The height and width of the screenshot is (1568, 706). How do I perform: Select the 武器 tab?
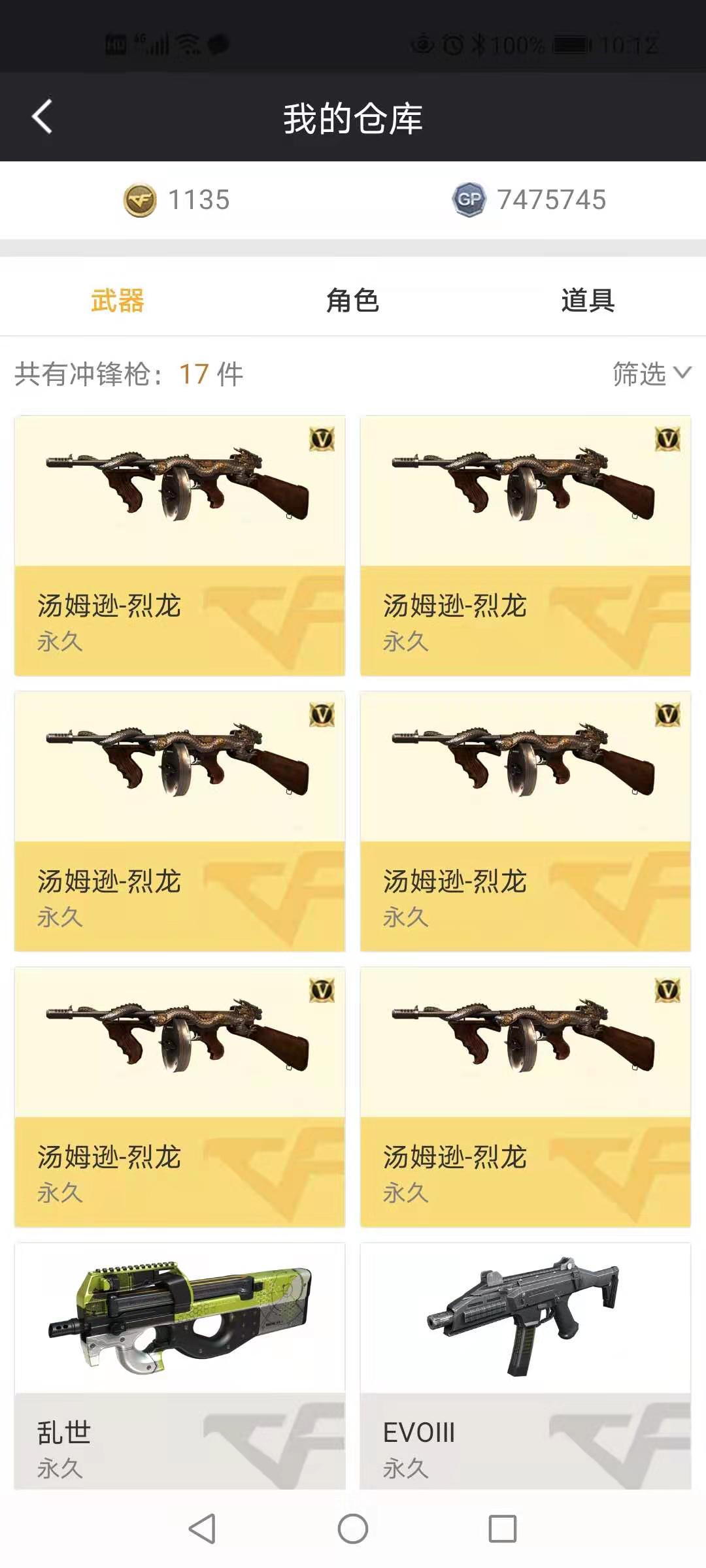pos(118,301)
